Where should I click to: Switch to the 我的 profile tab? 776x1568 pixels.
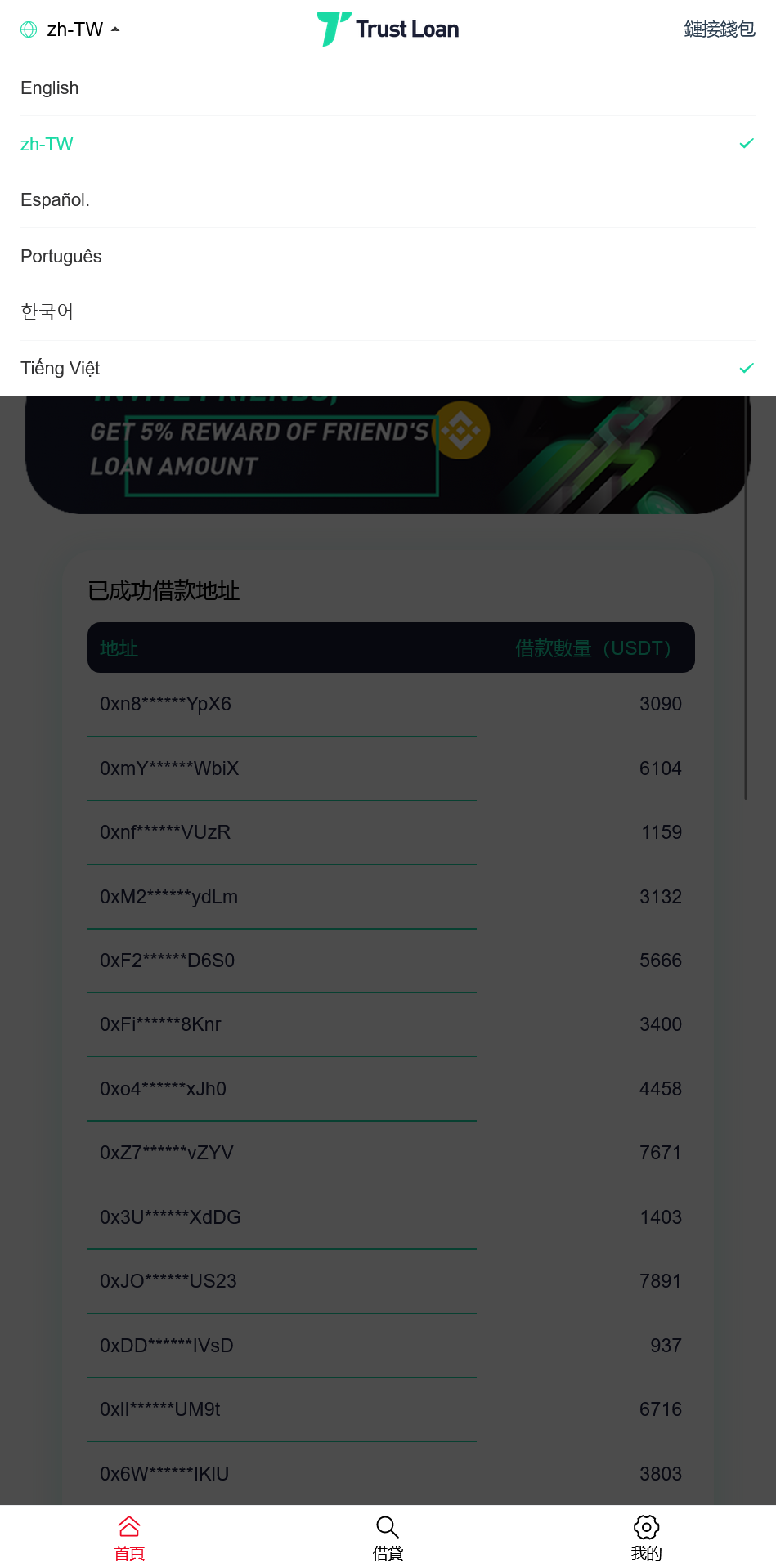click(646, 1537)
